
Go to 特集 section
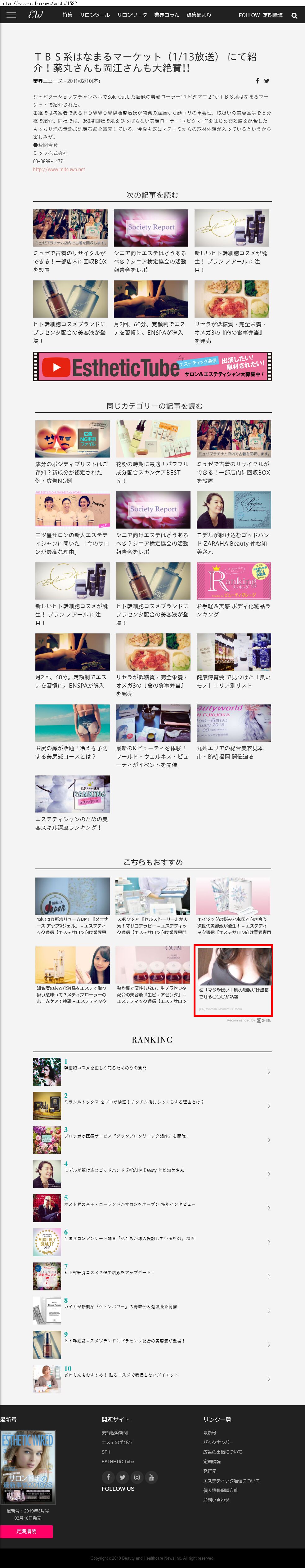pyautogui.click(x=67, y=15)
